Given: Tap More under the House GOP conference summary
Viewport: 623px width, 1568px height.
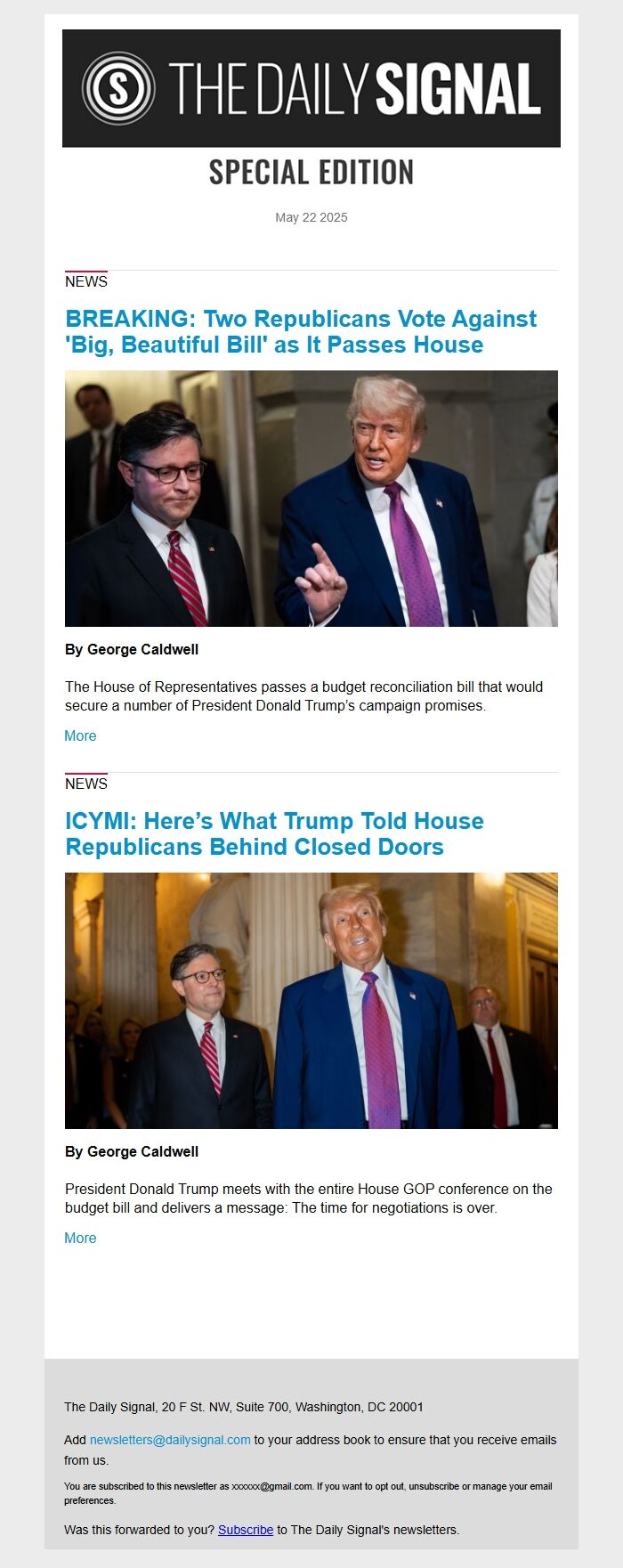Looking at the screenshot, I should (x=80, y=1238).
